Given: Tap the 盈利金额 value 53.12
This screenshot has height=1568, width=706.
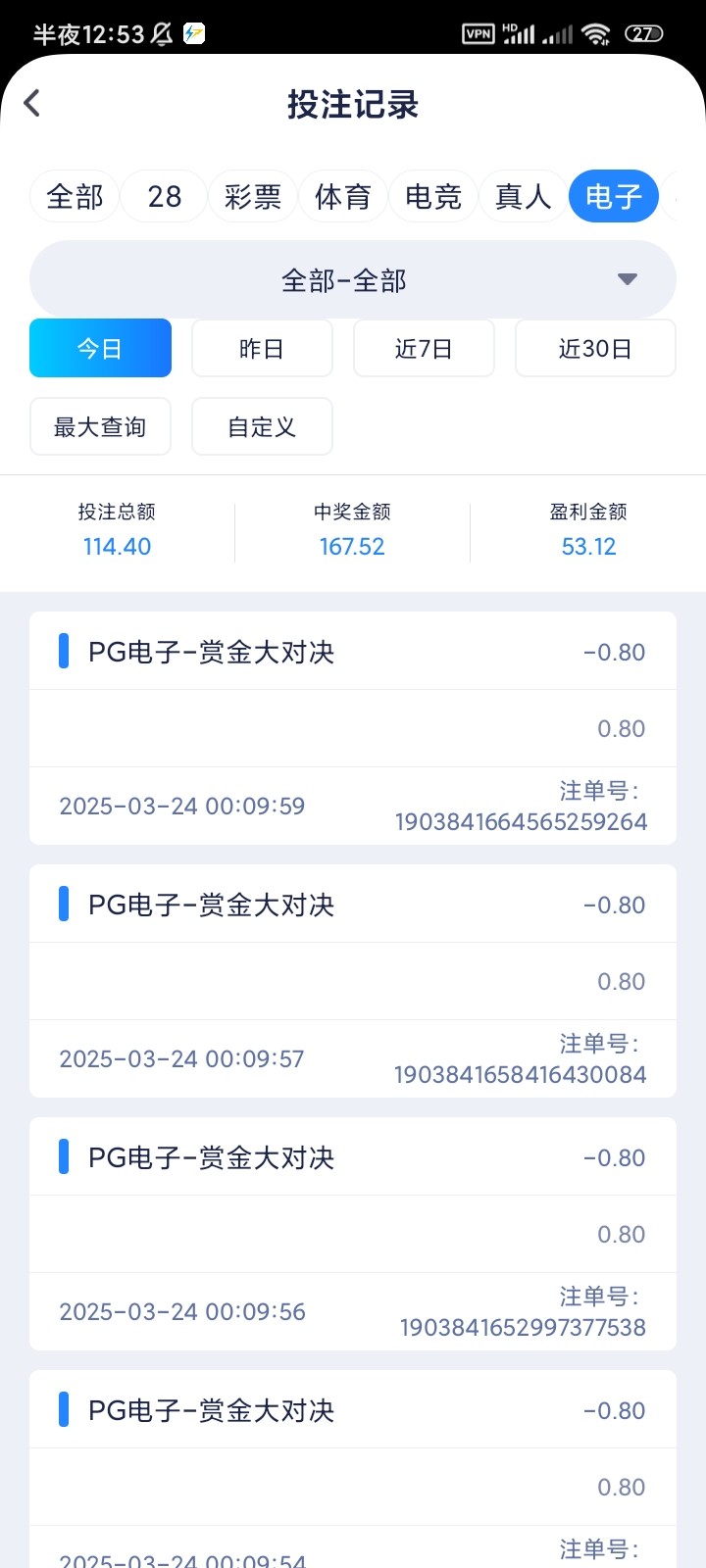Looking at the screenshot, I should [588, 547].
